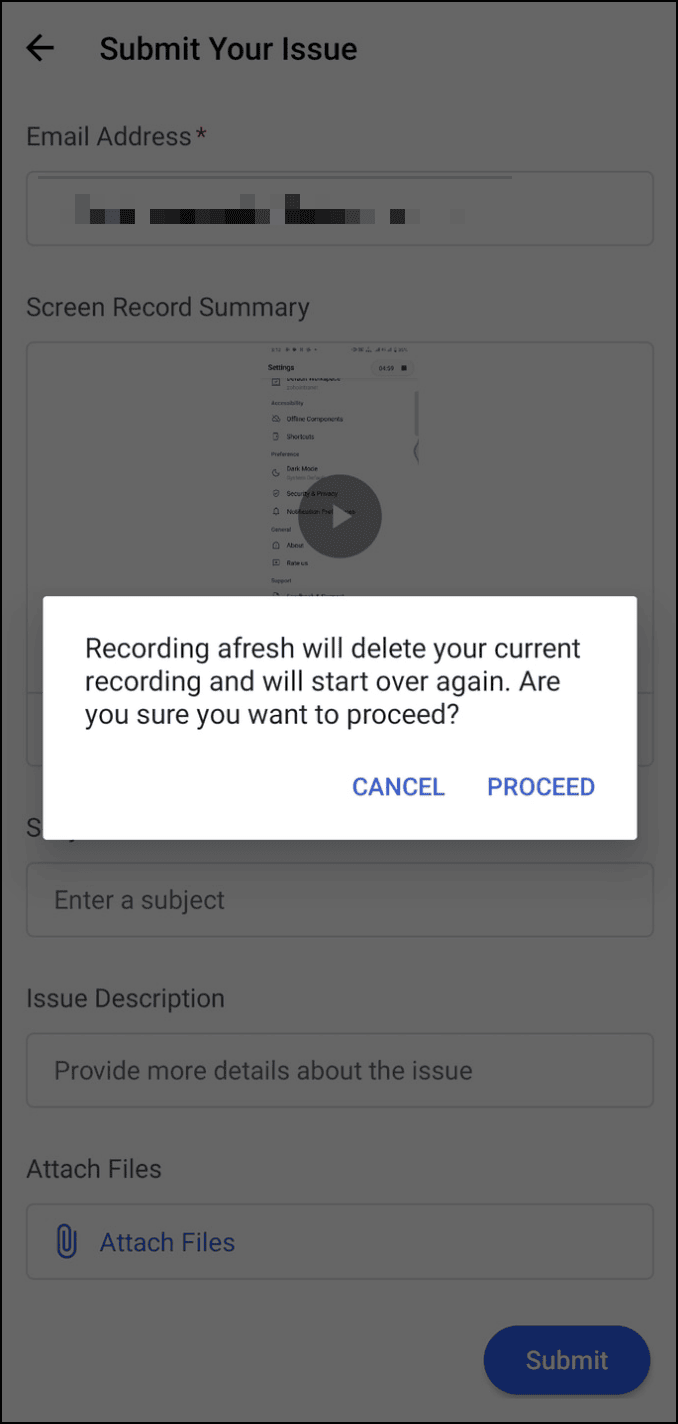Cancel the re-recording dialog

coord(398,787)
